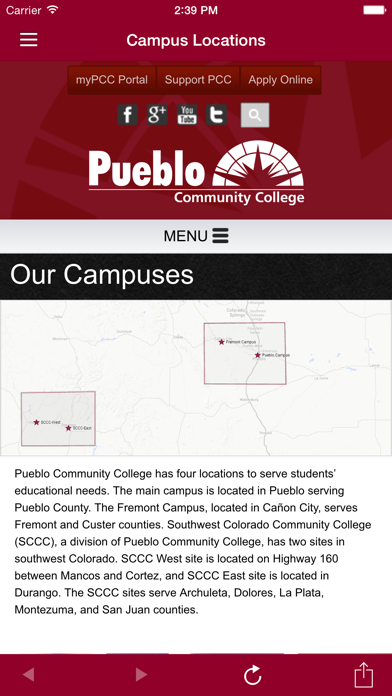The image size is (392, 696).
Task: Go forward in the browser
Action: click(x=141, y=675)
